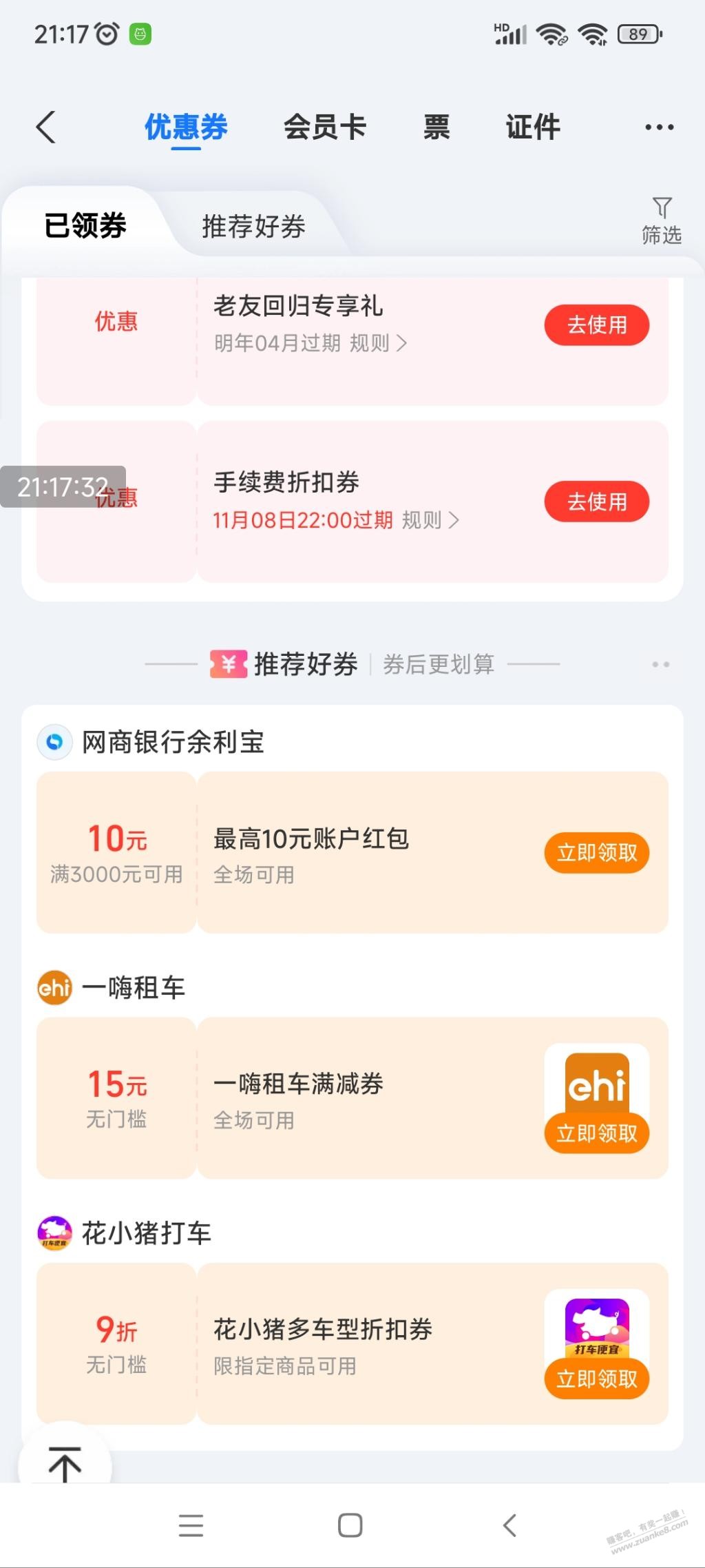
Task: Claim the 一嗨租车满减券 coupon
Action: pos(596,1133)
